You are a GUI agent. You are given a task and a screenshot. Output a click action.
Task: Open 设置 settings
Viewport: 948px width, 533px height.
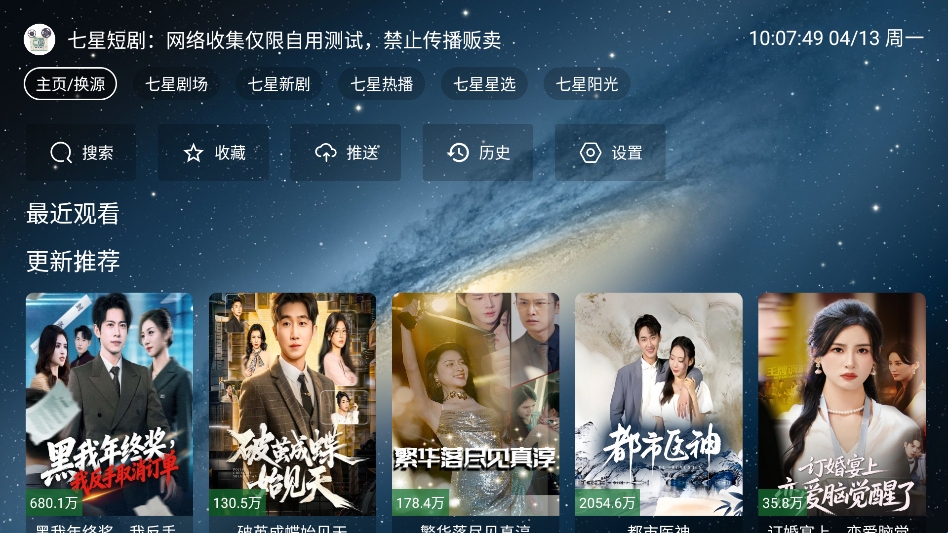610,153
